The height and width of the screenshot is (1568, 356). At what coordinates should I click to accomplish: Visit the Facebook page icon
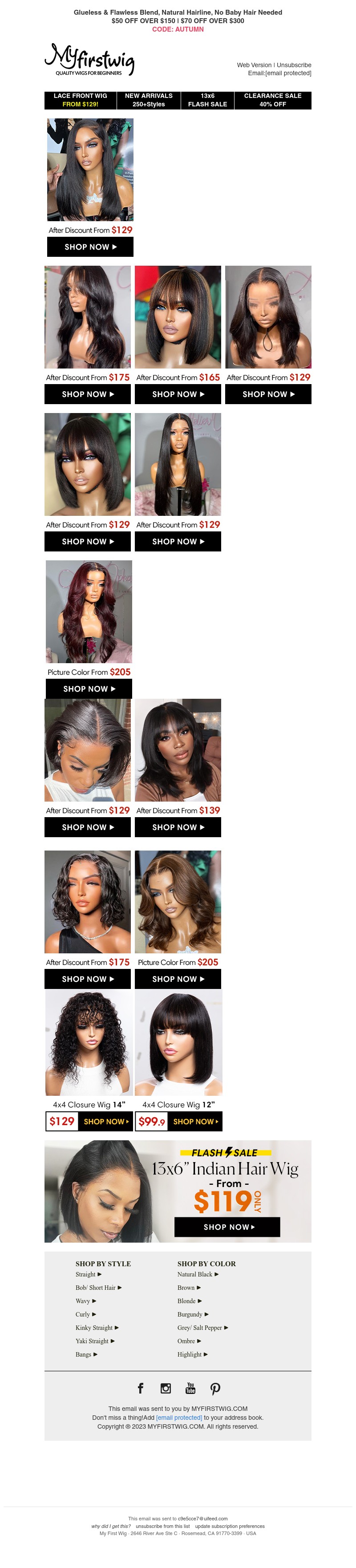pos(141,1389)
